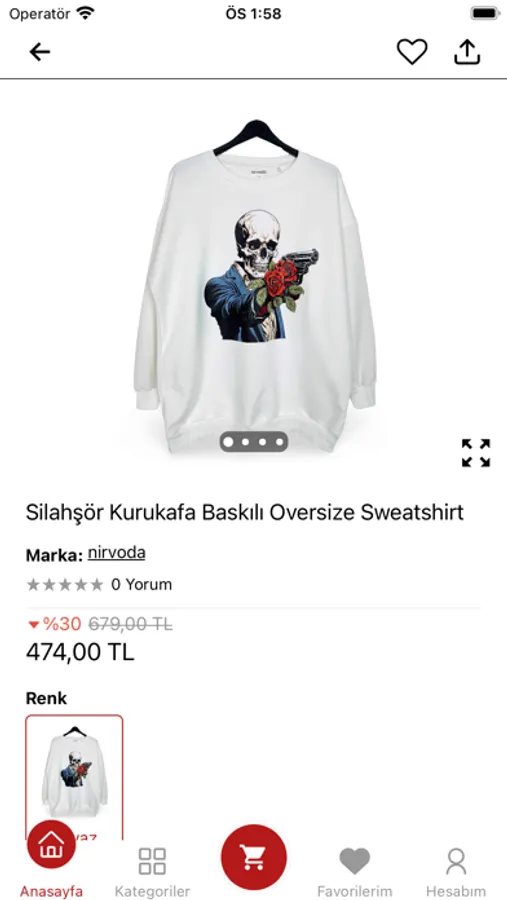This screenshot has height=900, width=507.
Task: Open the Hesabım account tab
Action: point(456,872)
